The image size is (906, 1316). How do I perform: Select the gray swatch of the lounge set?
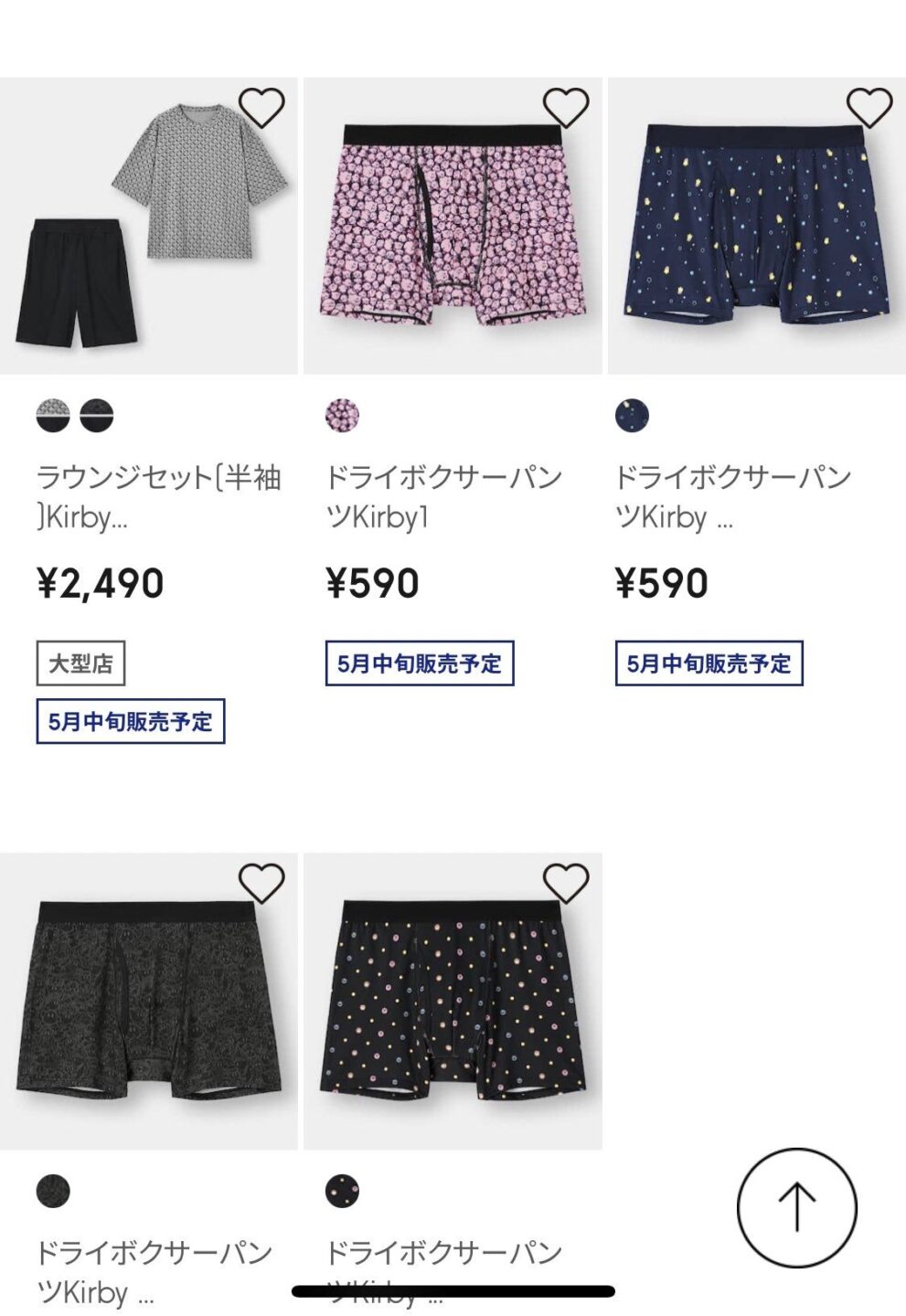click(53, 416)
